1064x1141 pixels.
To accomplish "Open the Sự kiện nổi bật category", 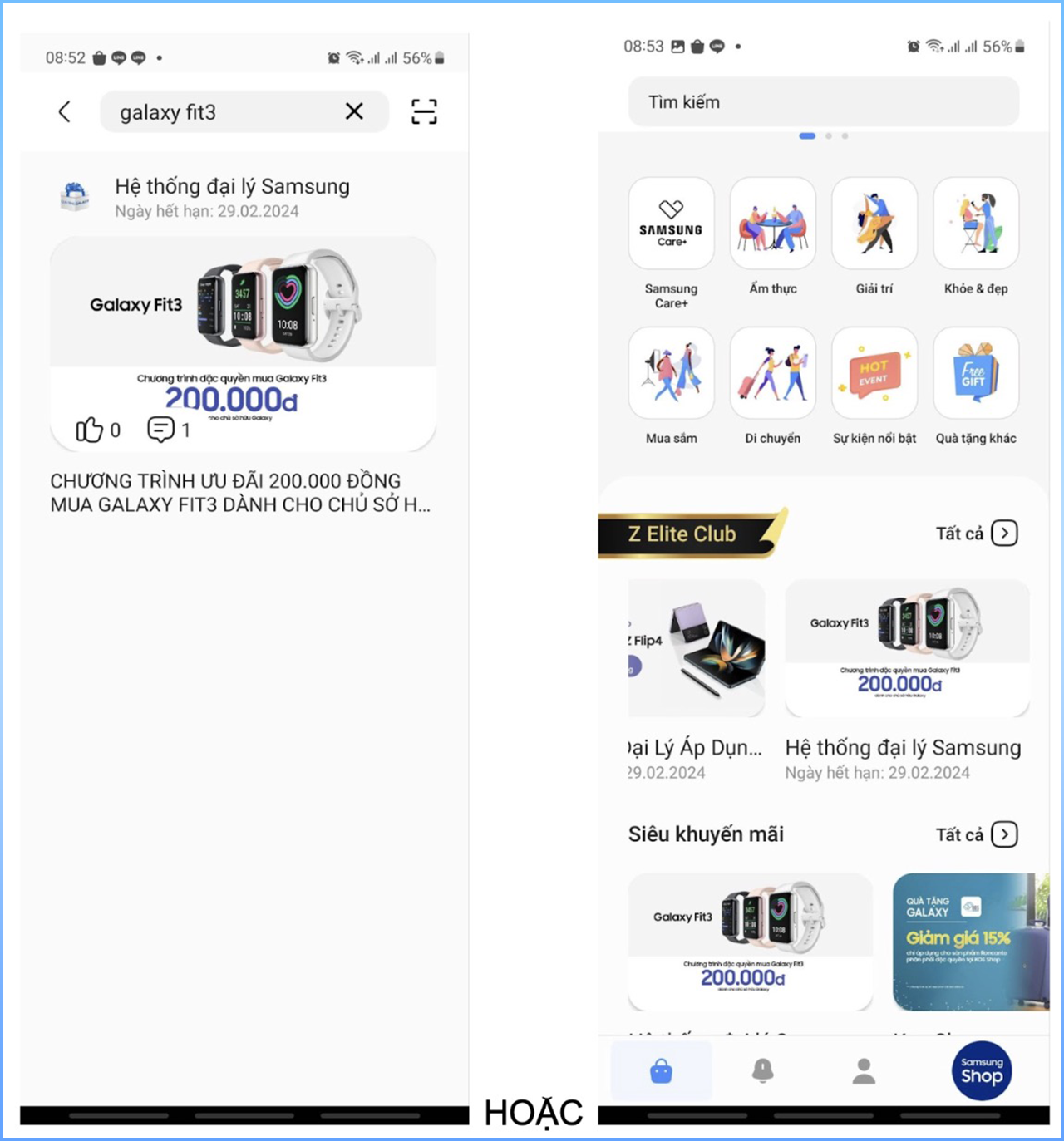I will click(x=874, y=372).
